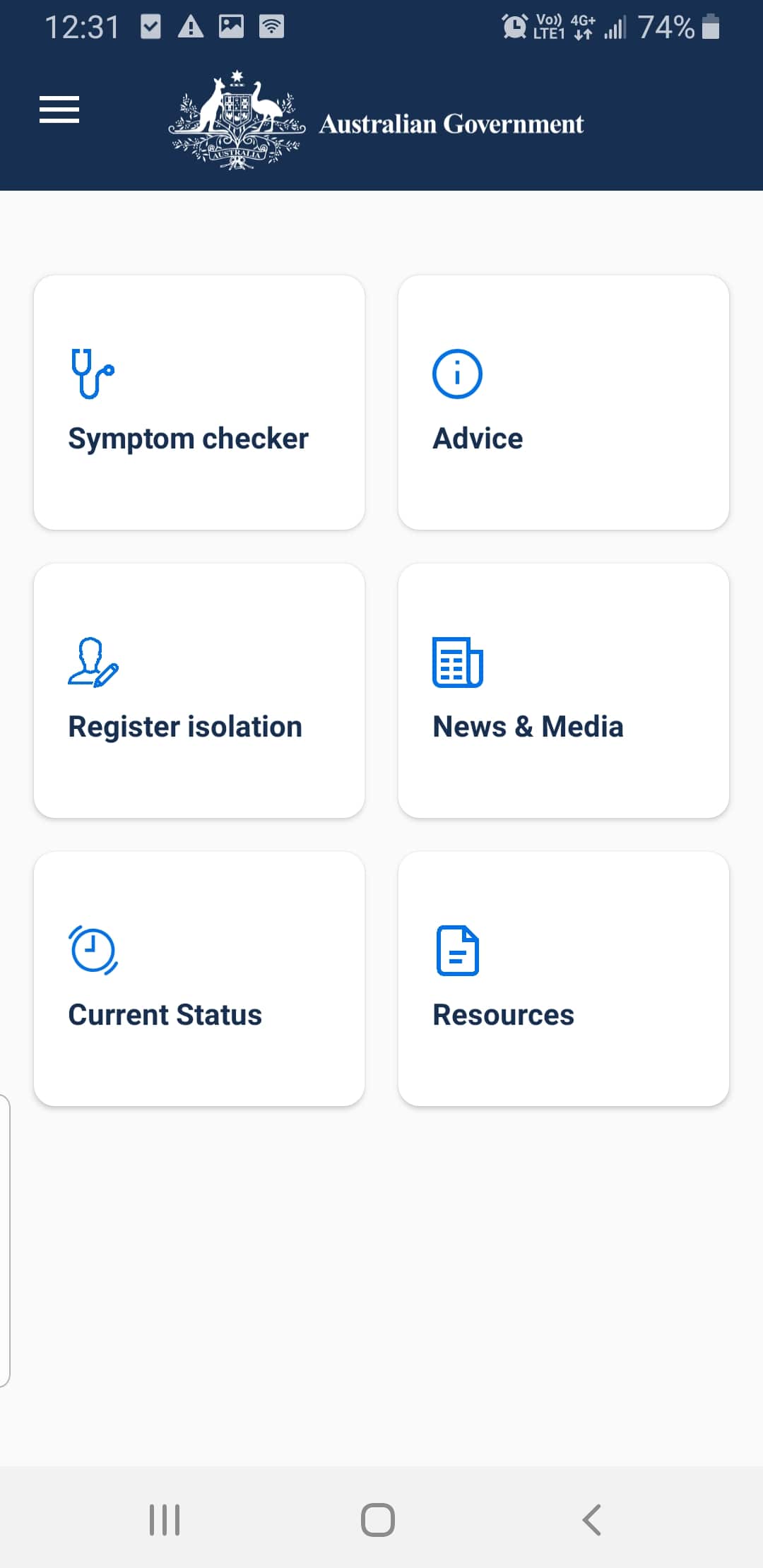Go to Register isolation
The image size is (763, 1568).
click(199, 691)
